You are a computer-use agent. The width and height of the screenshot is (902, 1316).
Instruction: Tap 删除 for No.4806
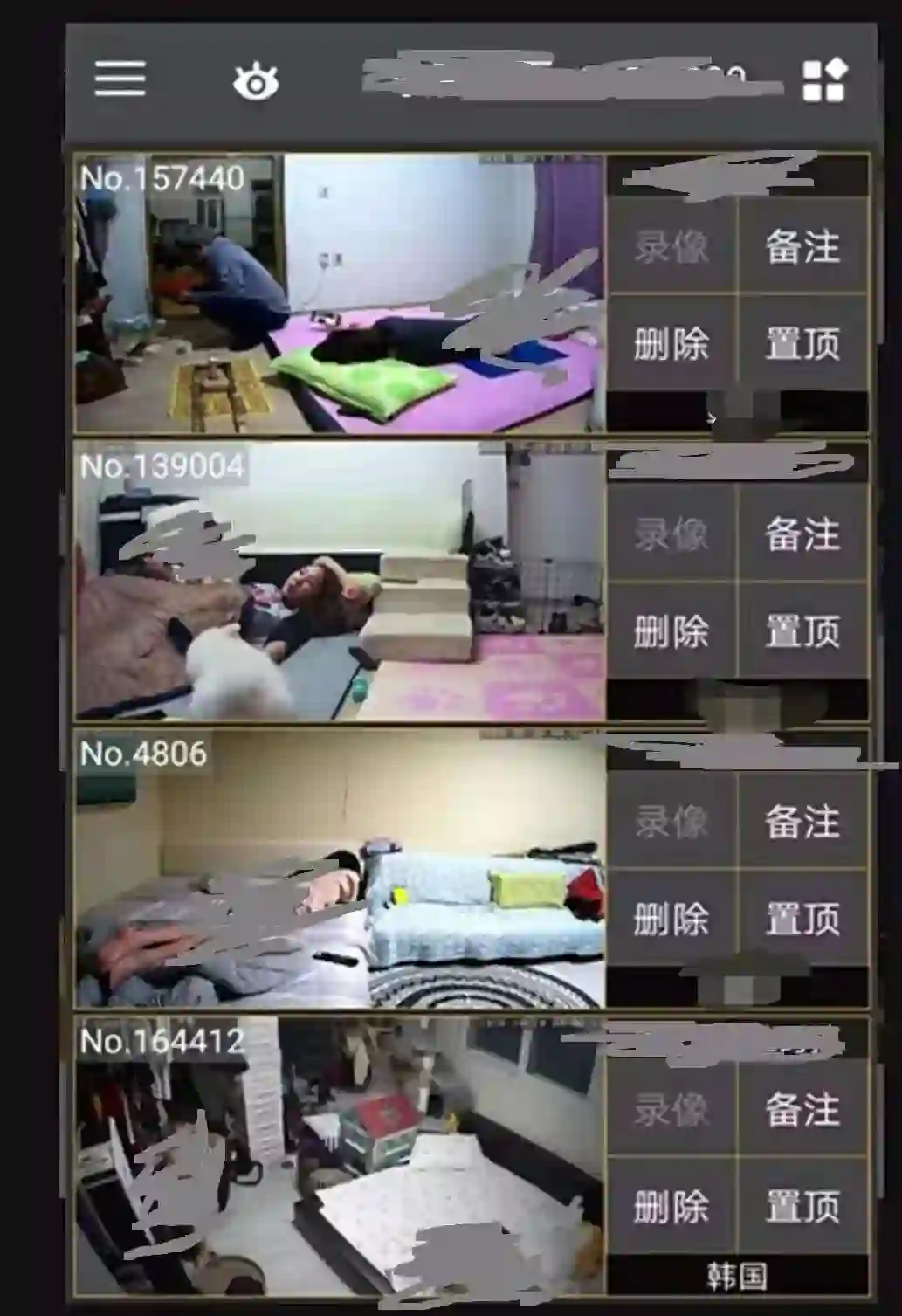coord(671,918)
